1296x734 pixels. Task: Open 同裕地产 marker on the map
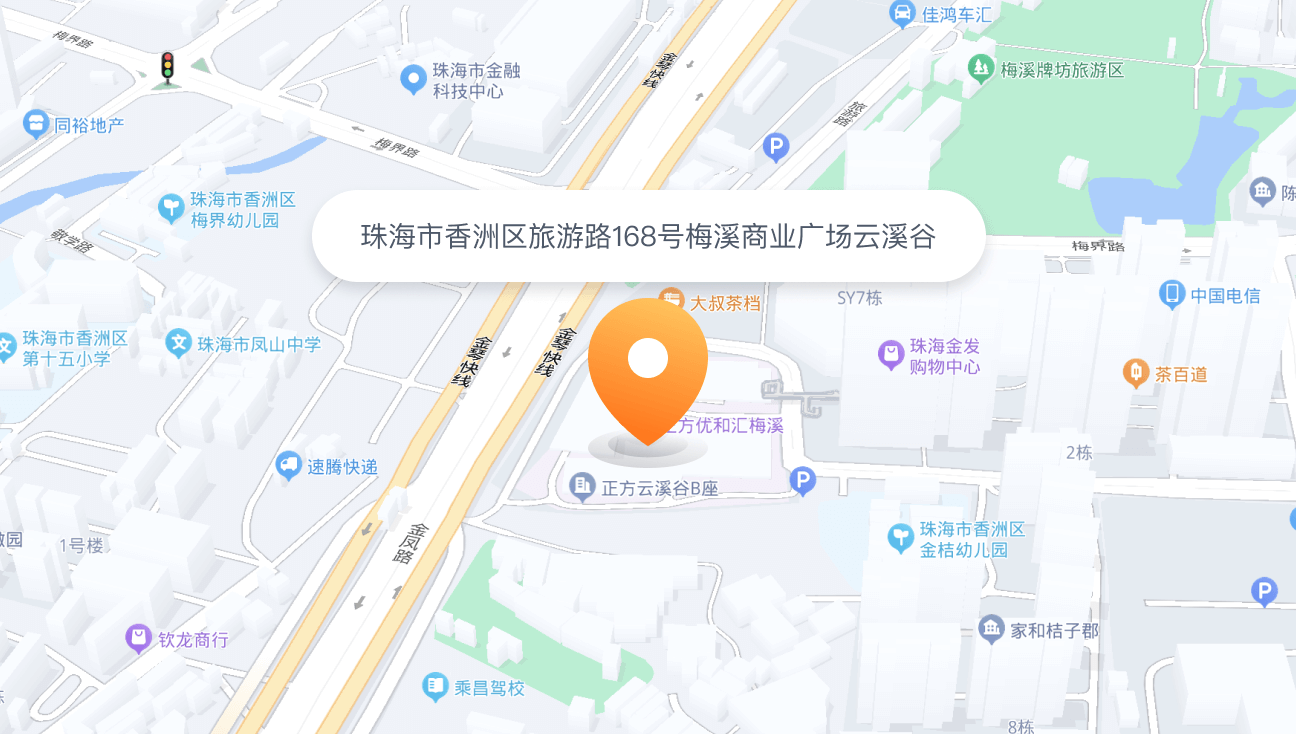[x=36, y=124]
